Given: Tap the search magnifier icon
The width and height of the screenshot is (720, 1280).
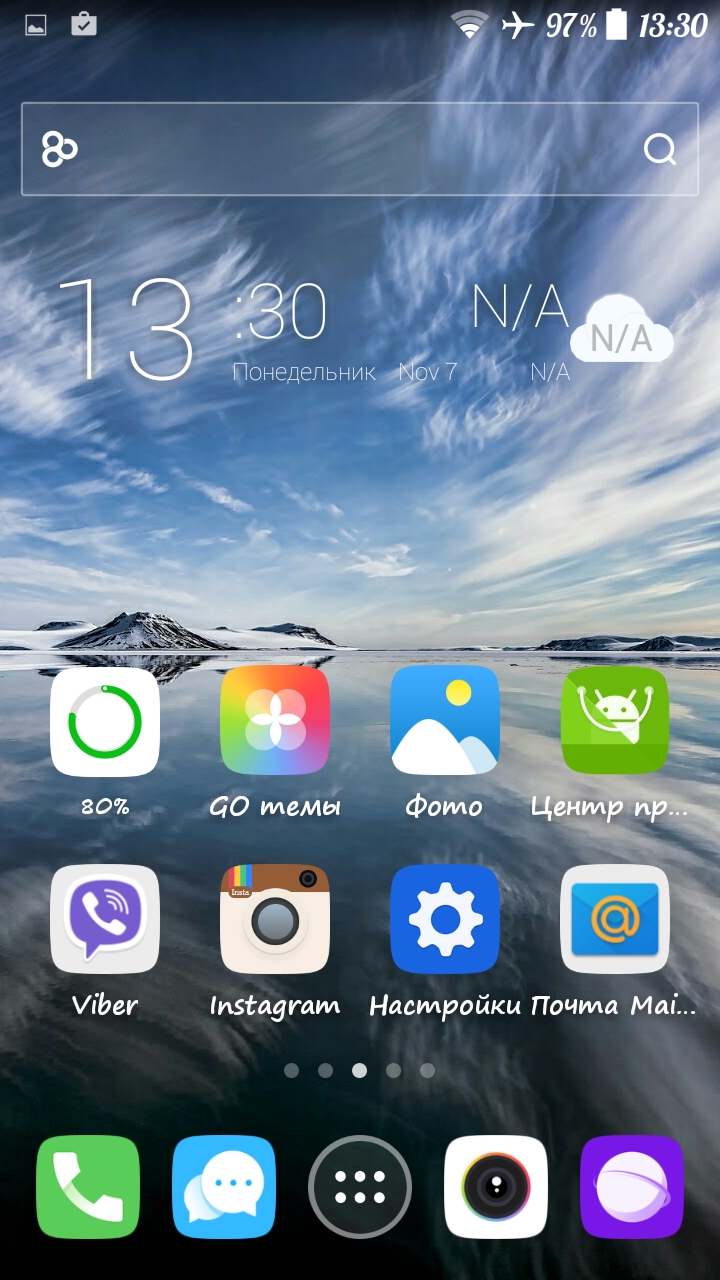Looking at the screenshot, I should tap(660, 150).
